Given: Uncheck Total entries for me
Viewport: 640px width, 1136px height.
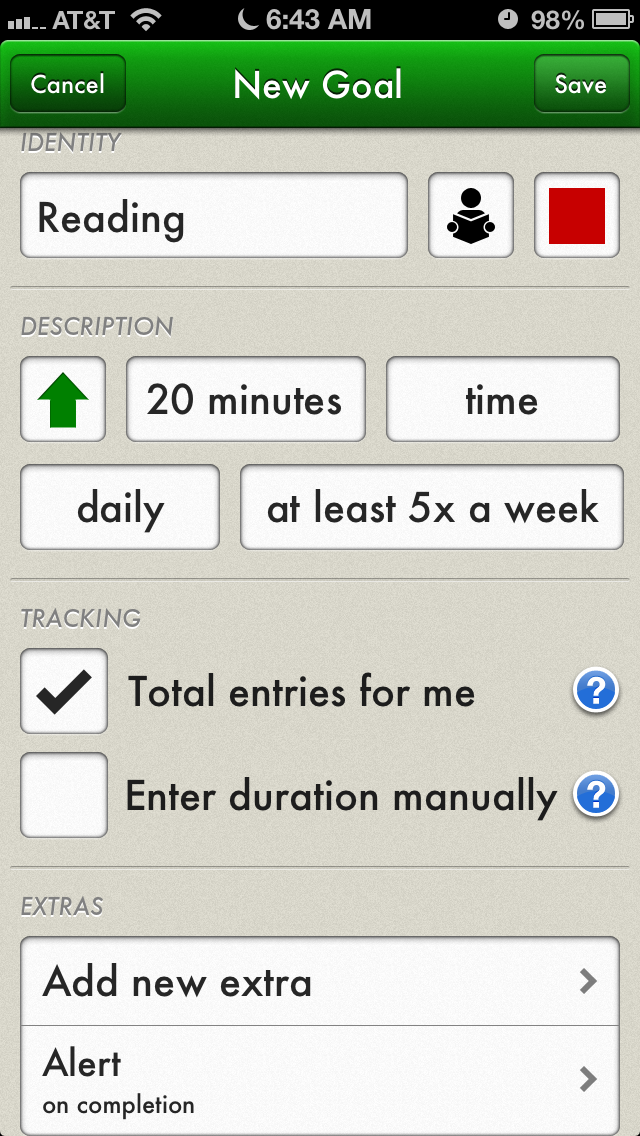Looking at the screenshot, I should tap(64, 691).
